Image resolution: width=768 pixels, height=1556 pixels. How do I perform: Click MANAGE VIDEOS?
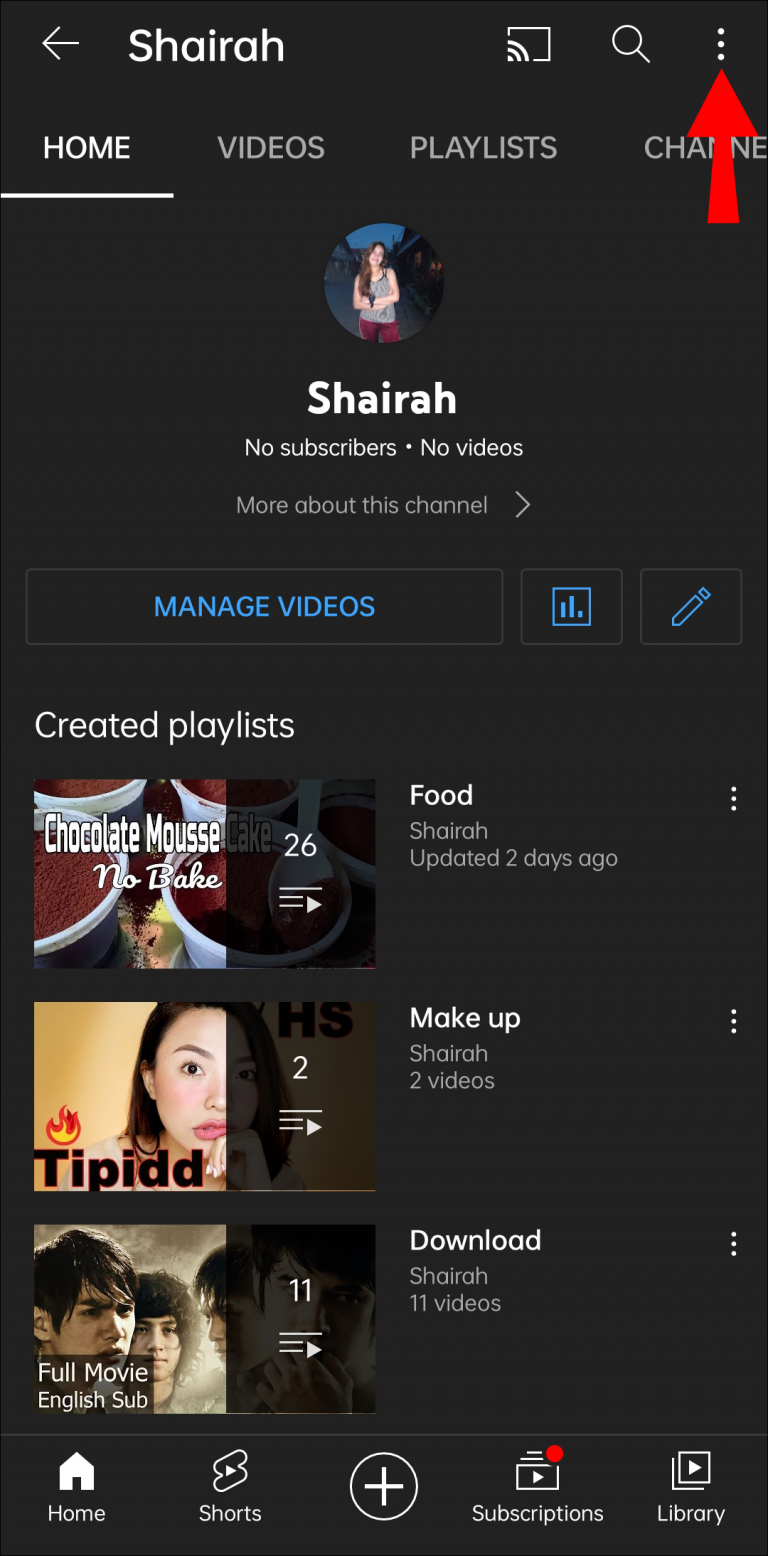[264, 607]
